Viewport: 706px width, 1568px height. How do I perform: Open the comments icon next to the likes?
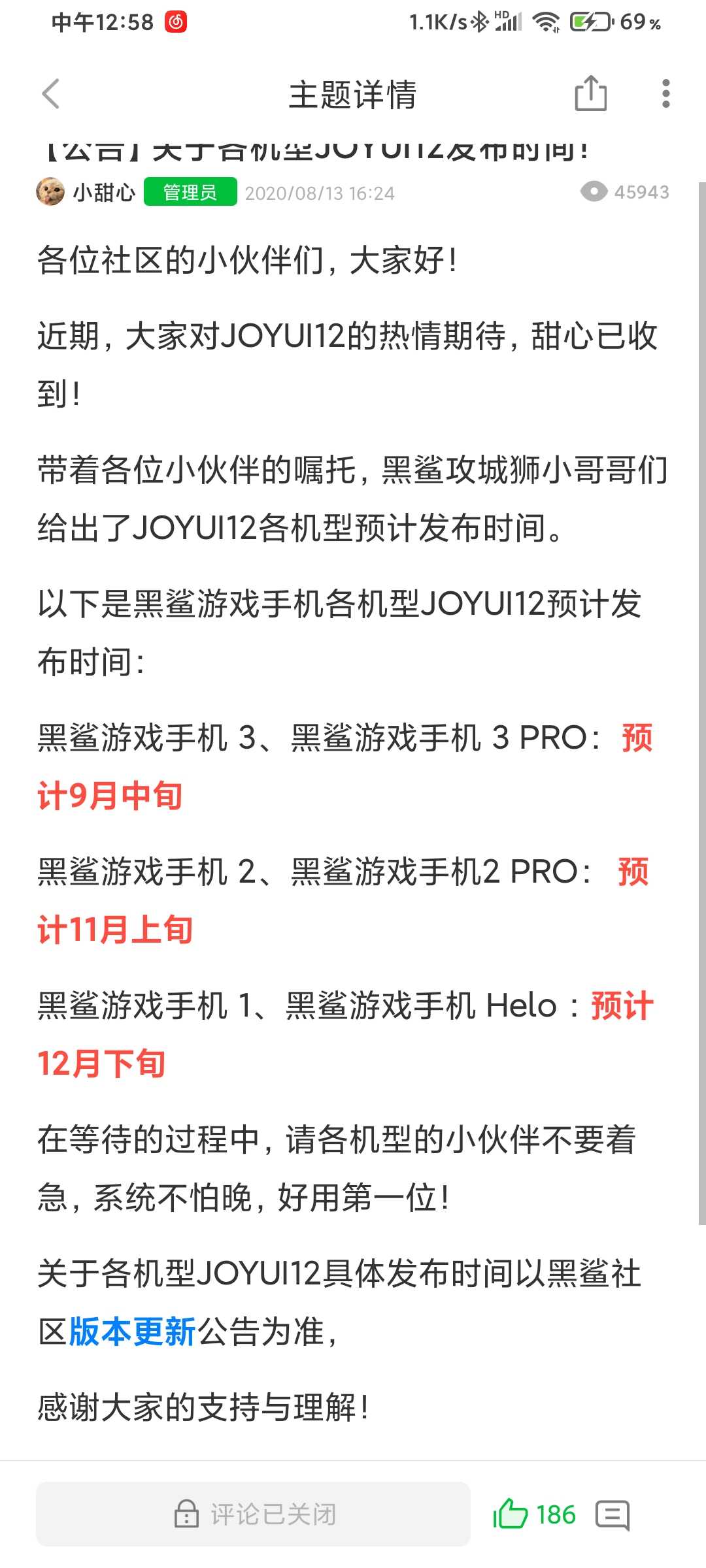click(613, 1514)
